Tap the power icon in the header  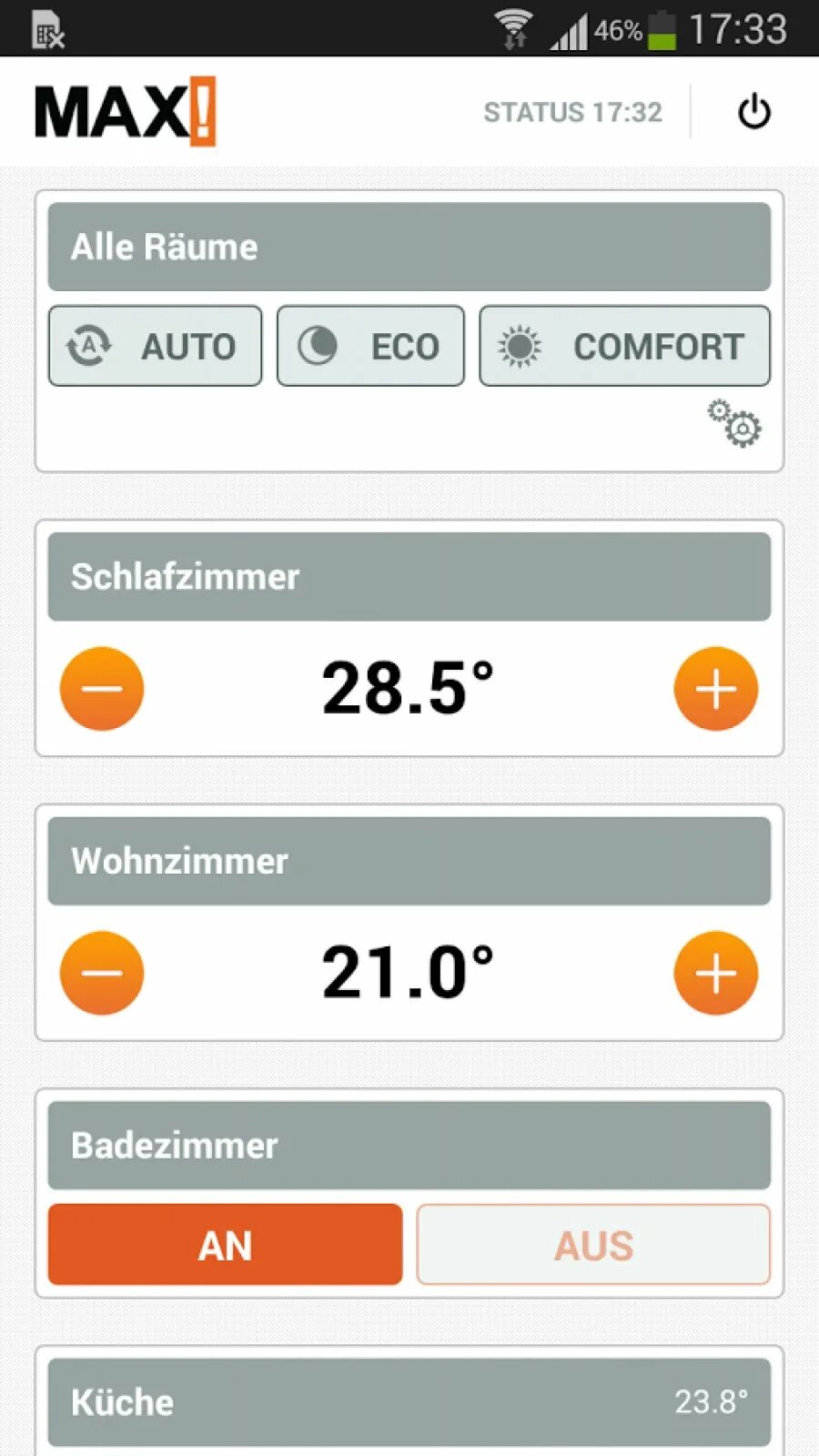[753, 112]
